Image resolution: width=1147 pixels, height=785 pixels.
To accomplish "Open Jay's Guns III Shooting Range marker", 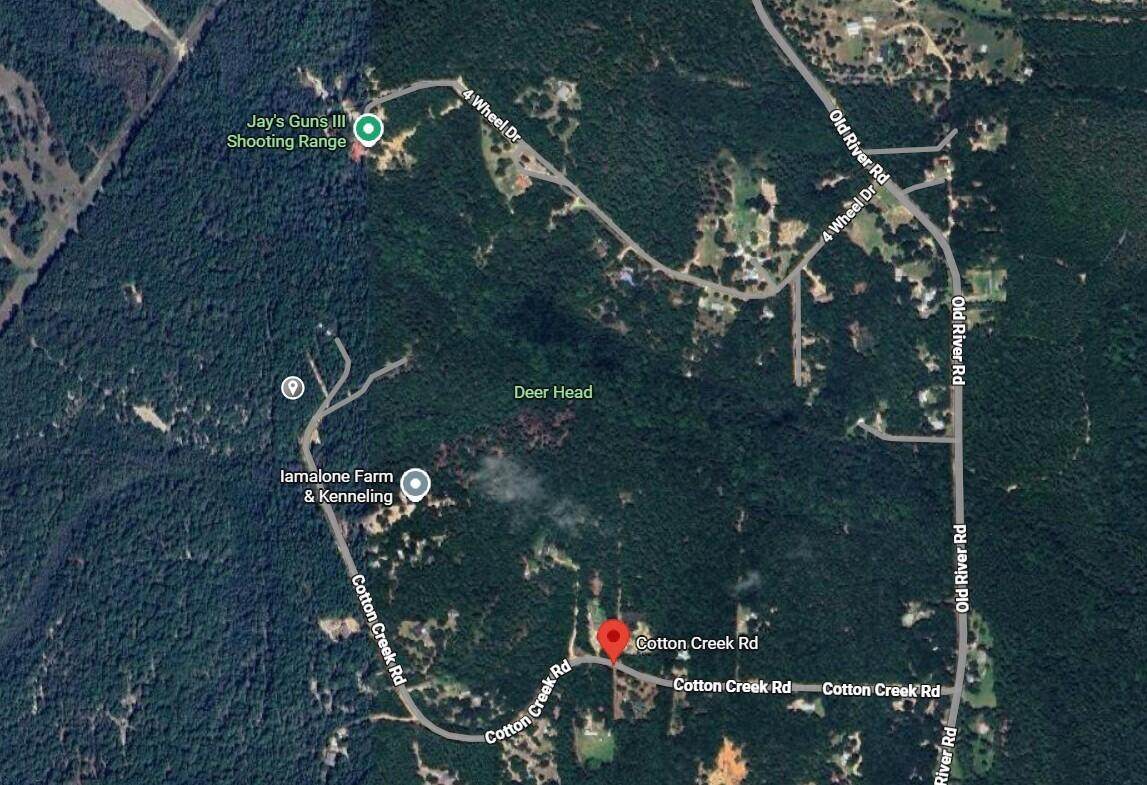I will click(x=369, y=129).
